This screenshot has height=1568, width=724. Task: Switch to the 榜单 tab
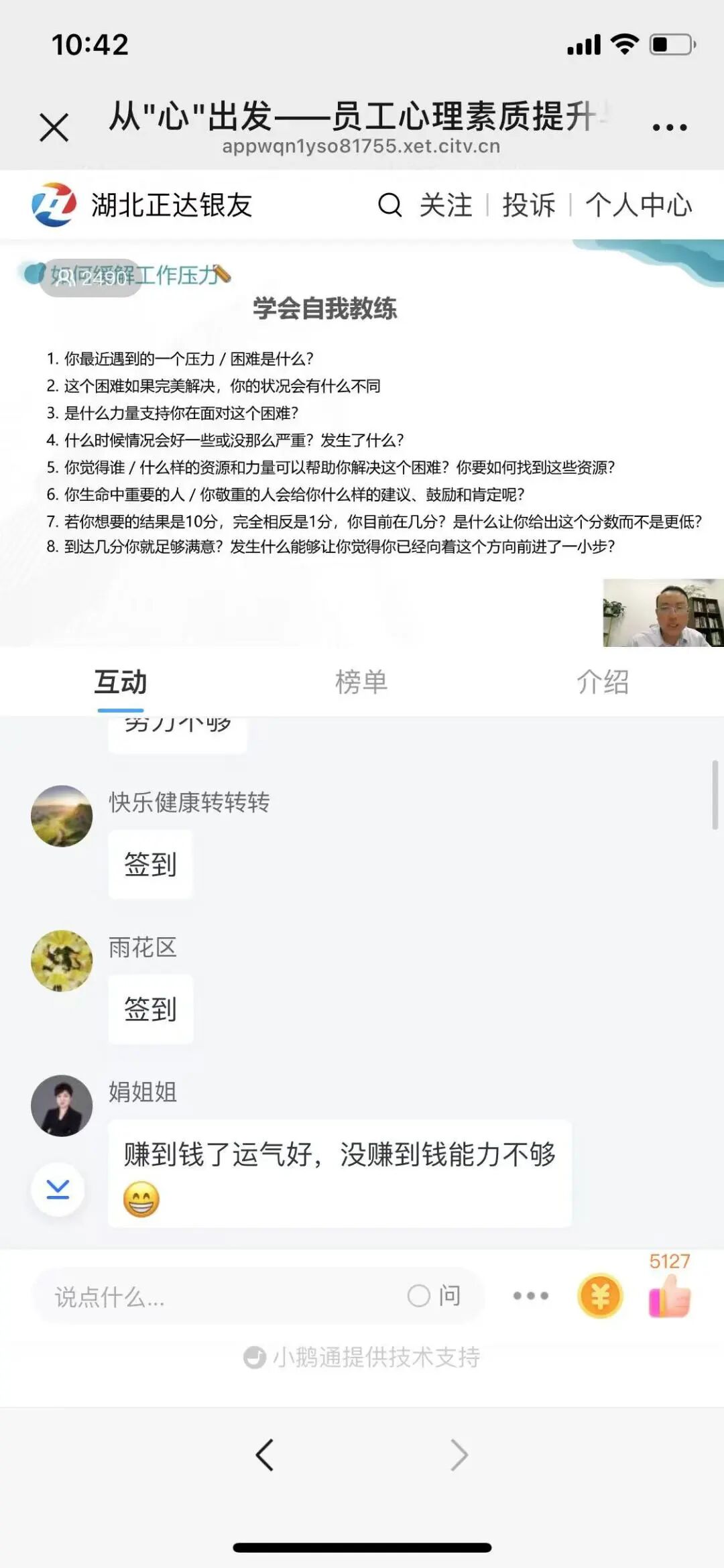361,682
